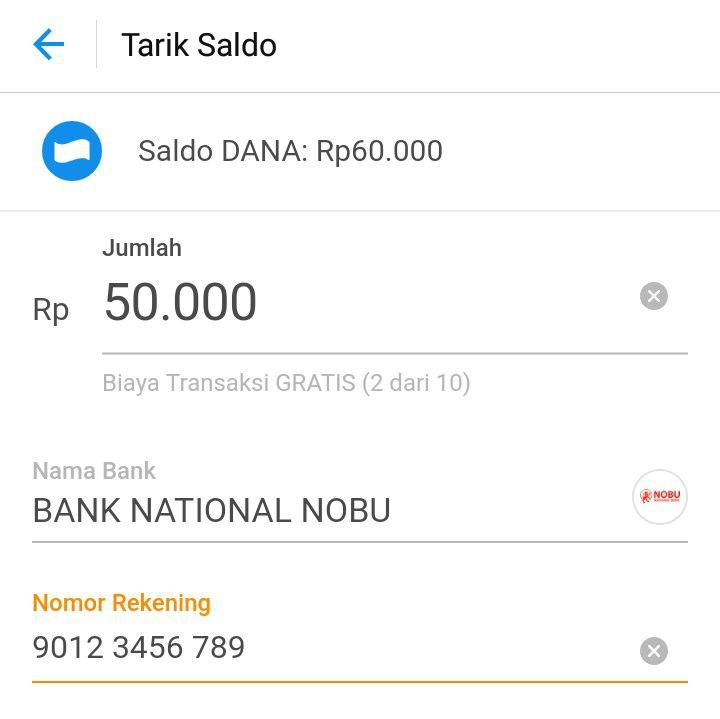This screenshot has height=719, width=720.
Task: Edit the Nomor Rekening field
Action: [320, 648]
